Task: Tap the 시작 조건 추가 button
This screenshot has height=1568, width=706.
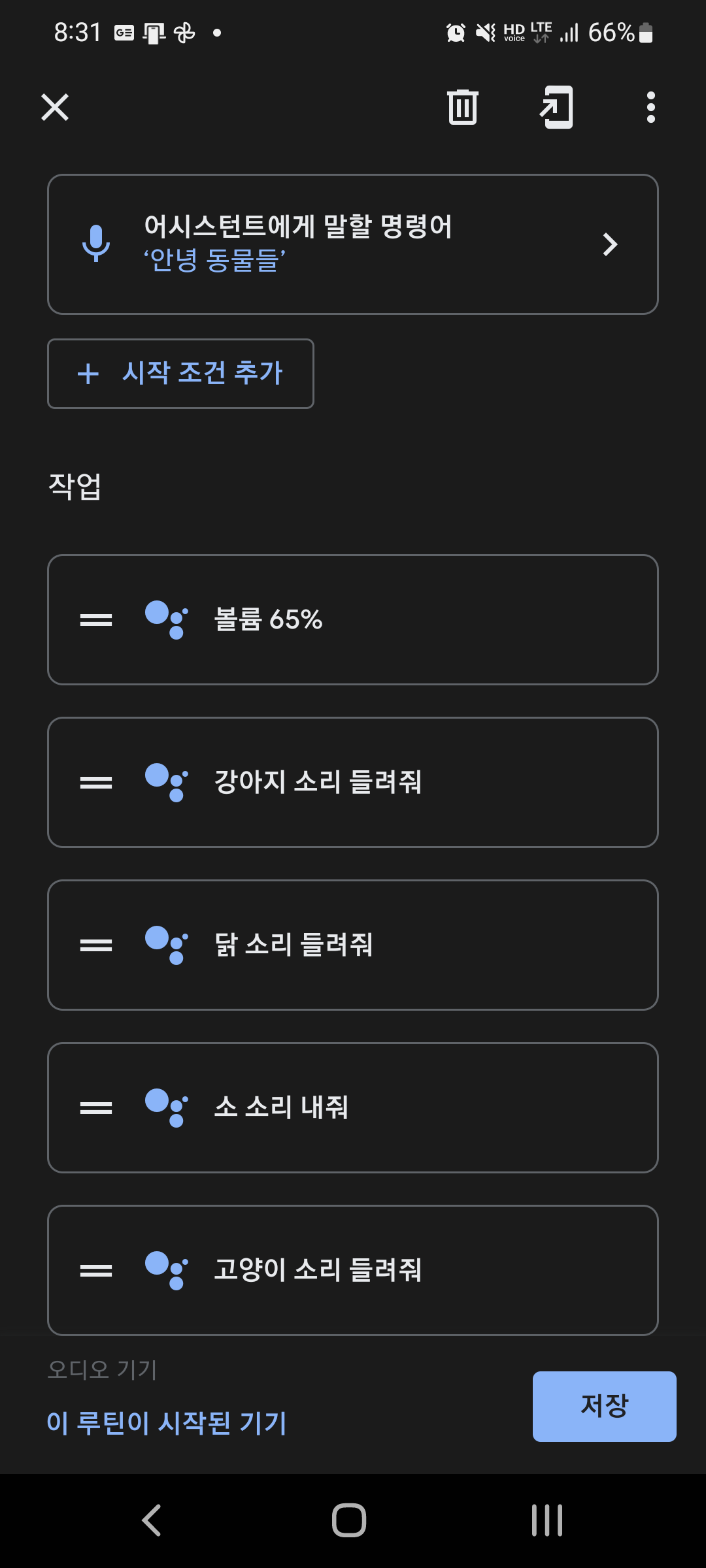Action: [181, 374]
